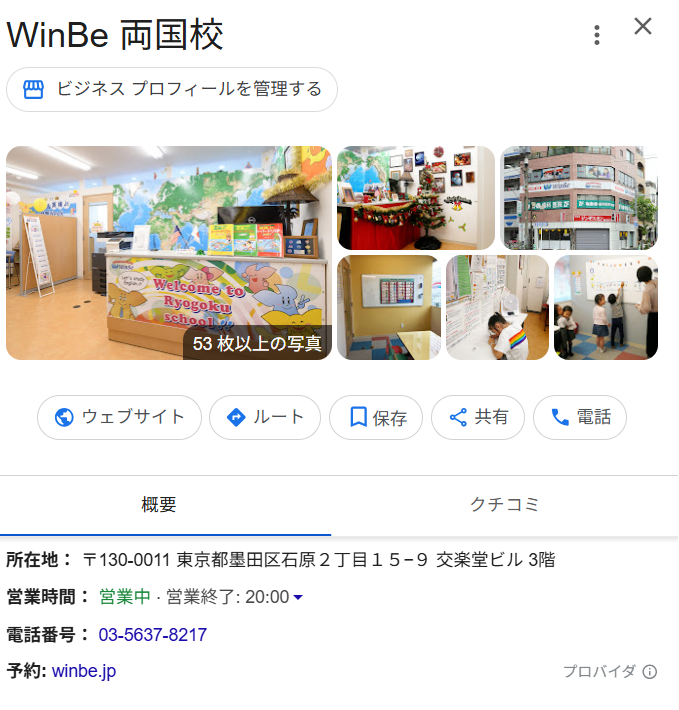Select the 概要 tab
The image size is (679, 710).
(159, 505)
